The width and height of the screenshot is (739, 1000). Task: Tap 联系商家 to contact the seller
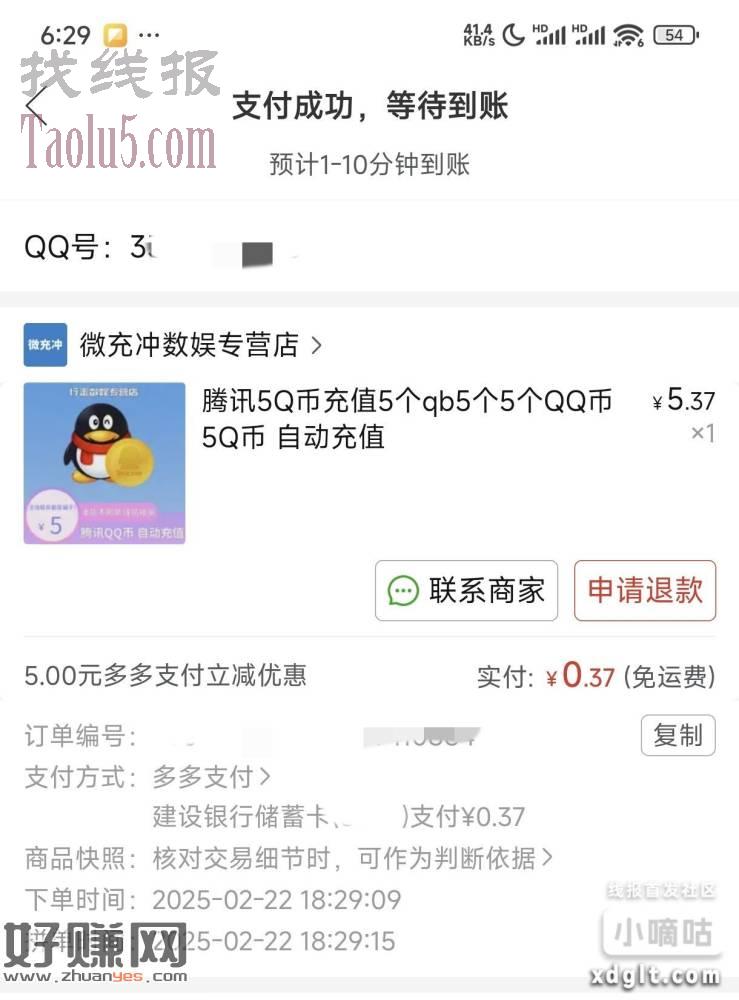point(466,591)
